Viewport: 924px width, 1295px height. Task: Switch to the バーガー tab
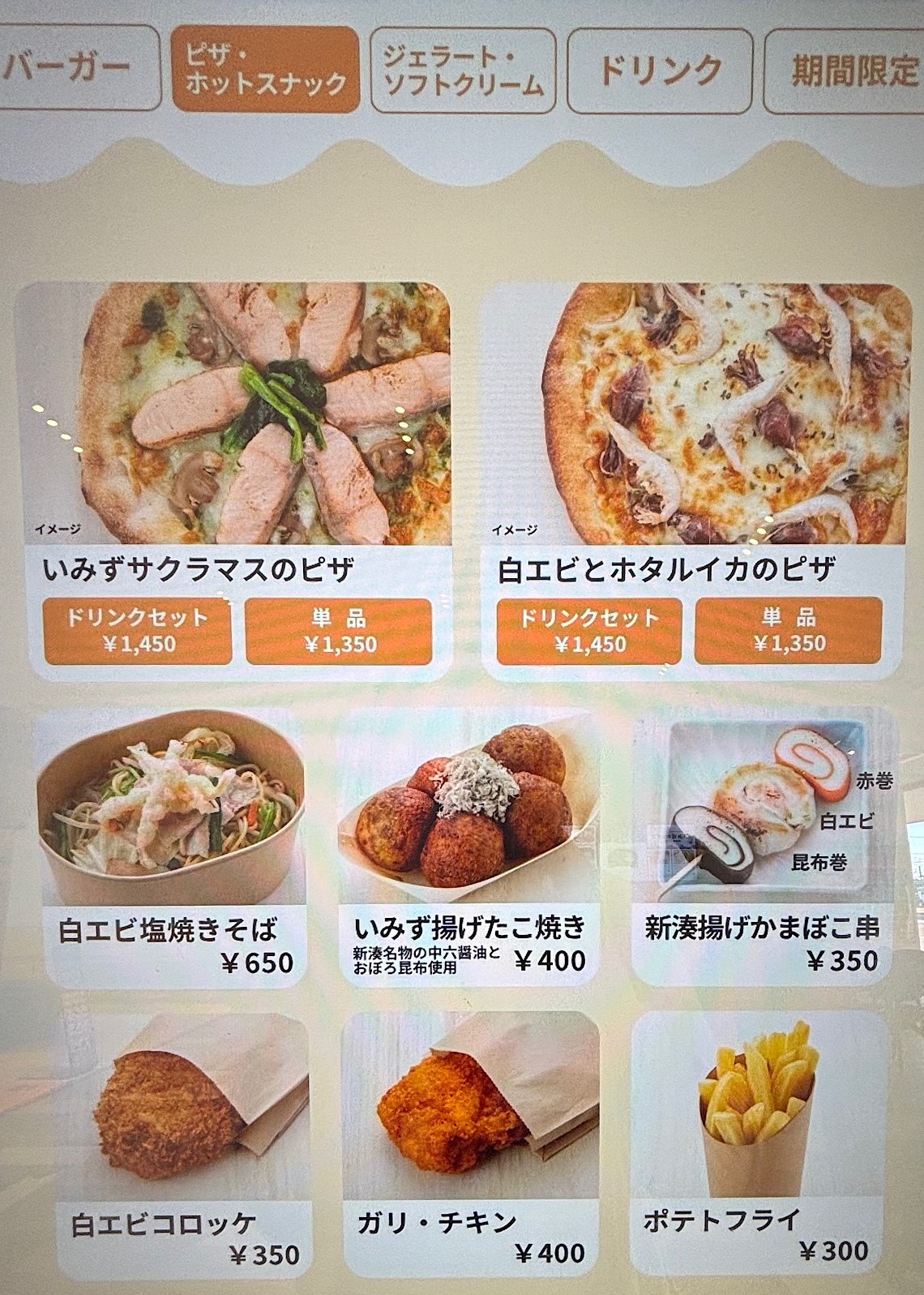click(77, 69)
